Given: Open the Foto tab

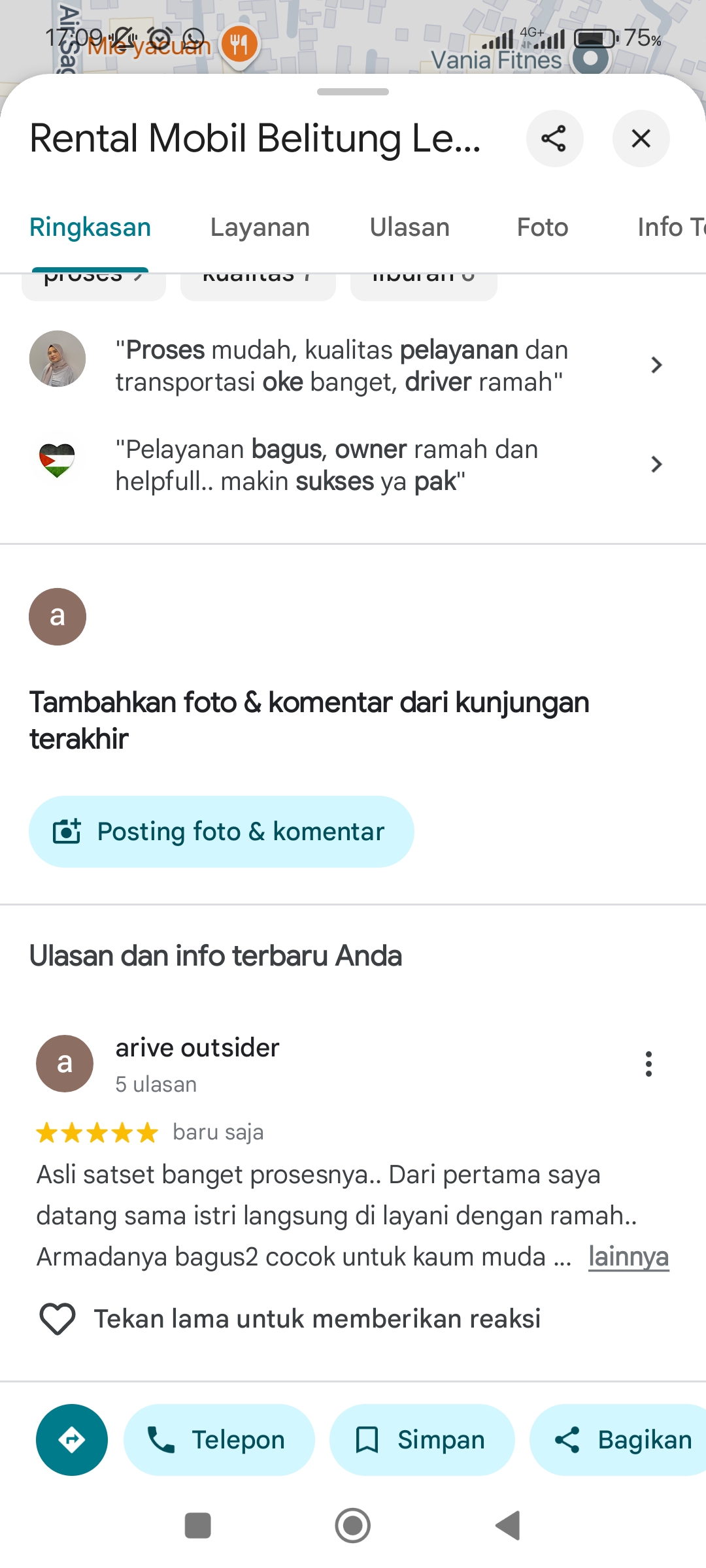Looking at the screenshot, I should [543, 227].
